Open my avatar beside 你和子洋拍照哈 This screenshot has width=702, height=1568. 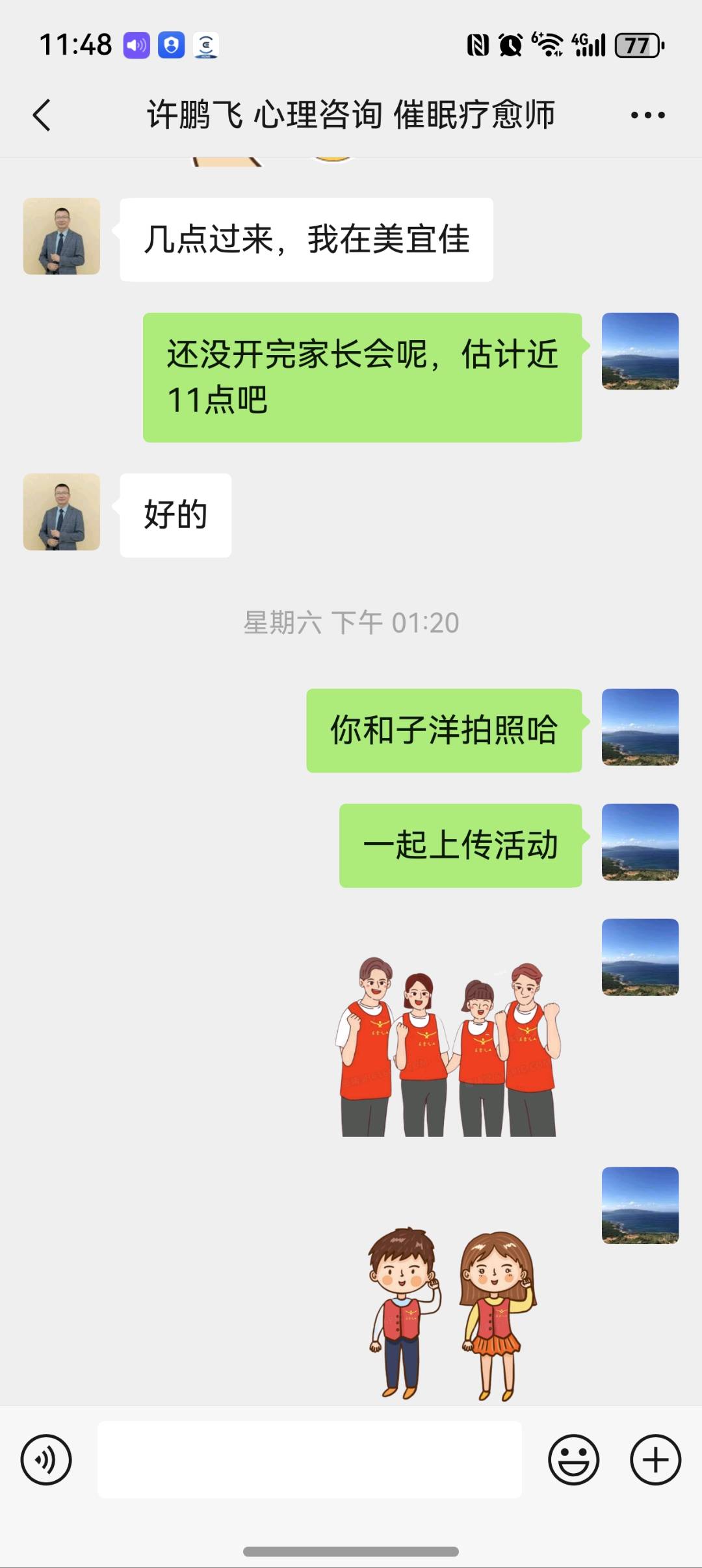coord(640,727)
